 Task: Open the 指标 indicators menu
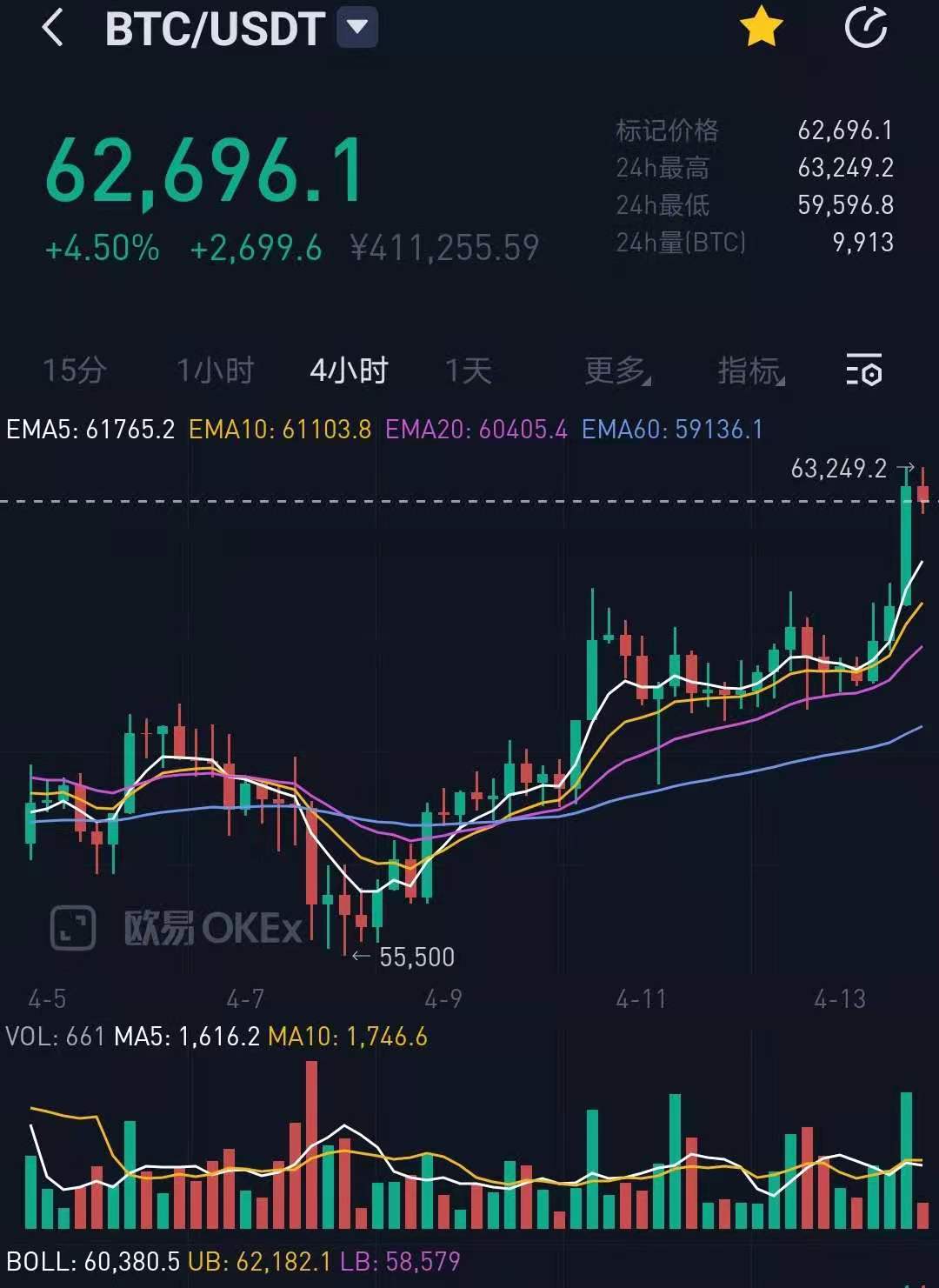(x=750, y=371)
